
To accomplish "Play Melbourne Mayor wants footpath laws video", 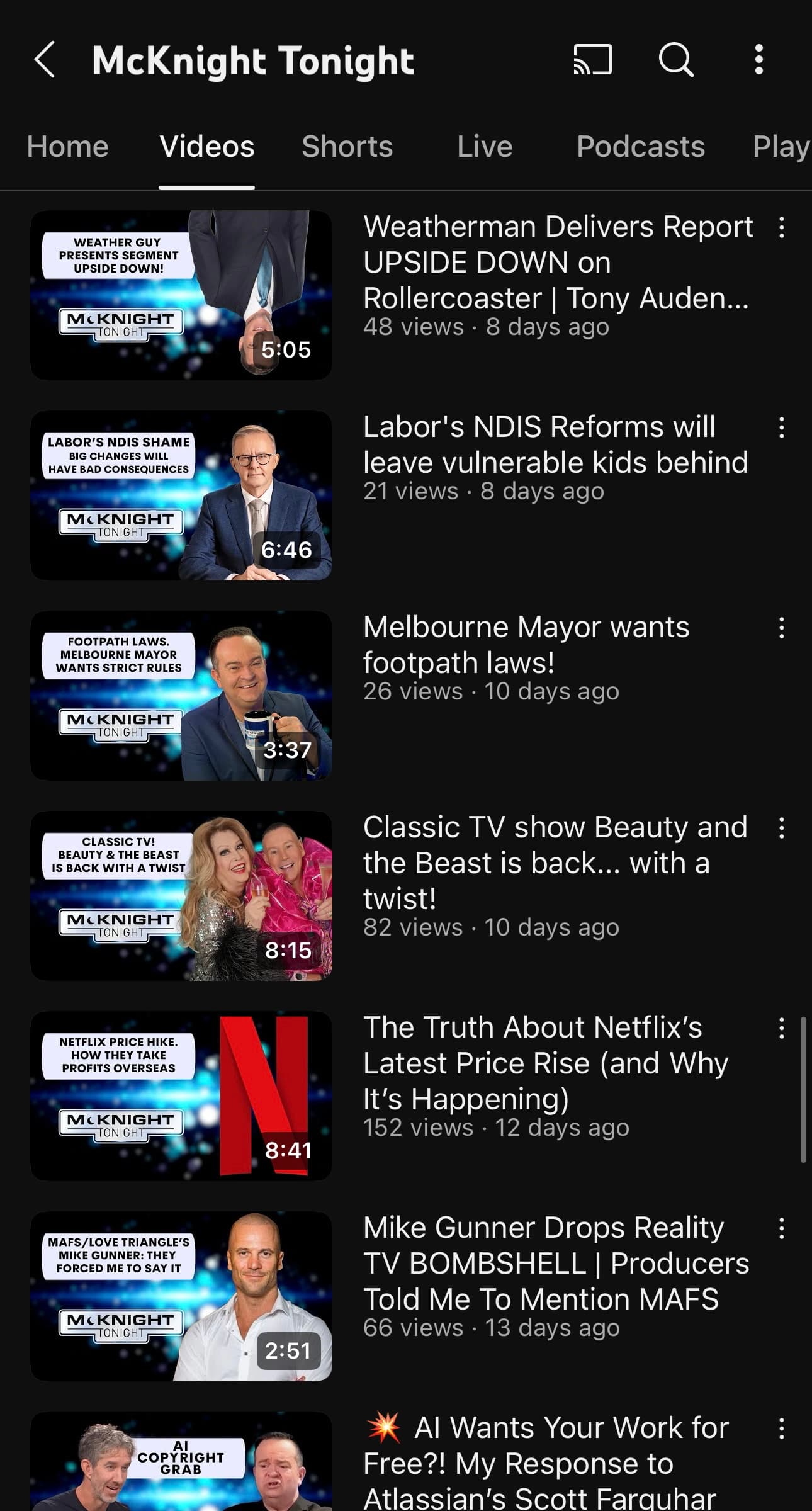I will pyautogui.click(x=181, y=695).
